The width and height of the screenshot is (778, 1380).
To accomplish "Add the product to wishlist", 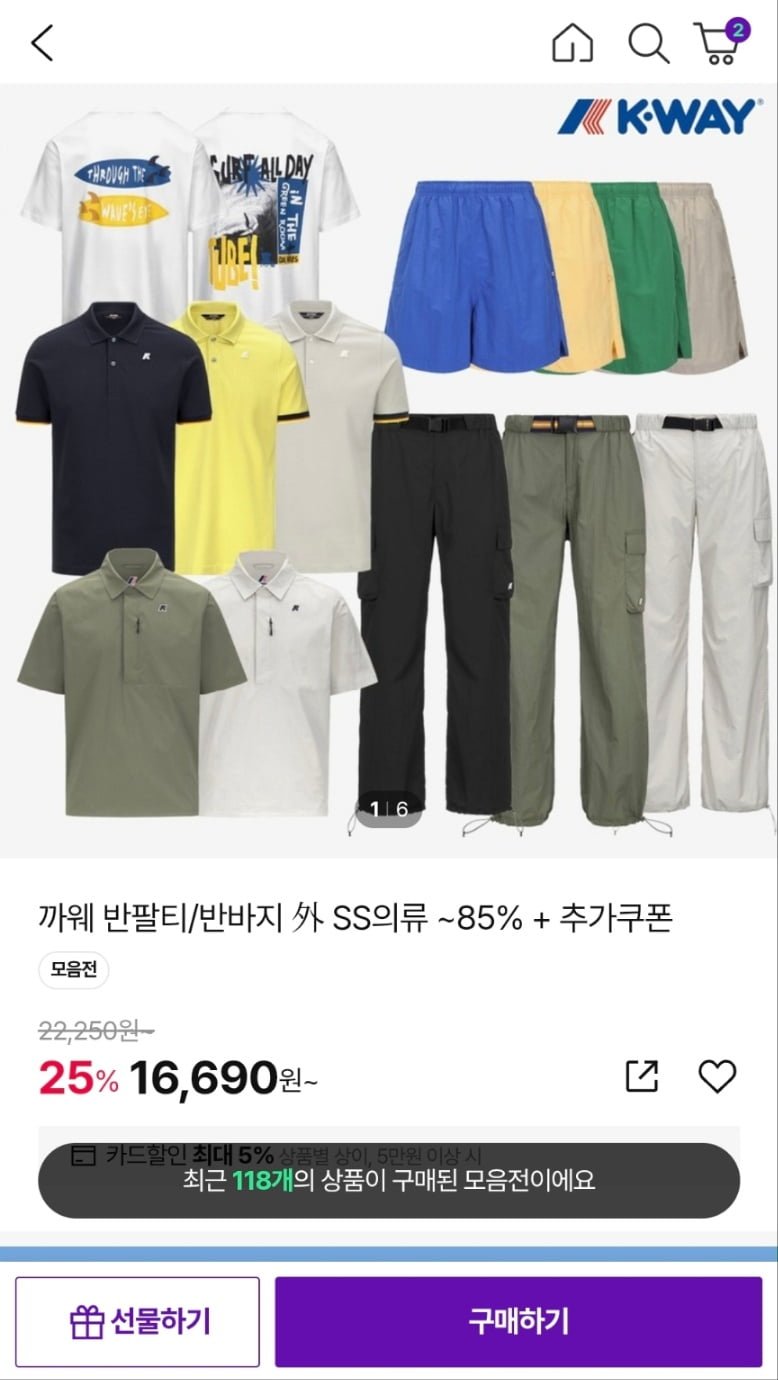I will [x=716, y=1076].
